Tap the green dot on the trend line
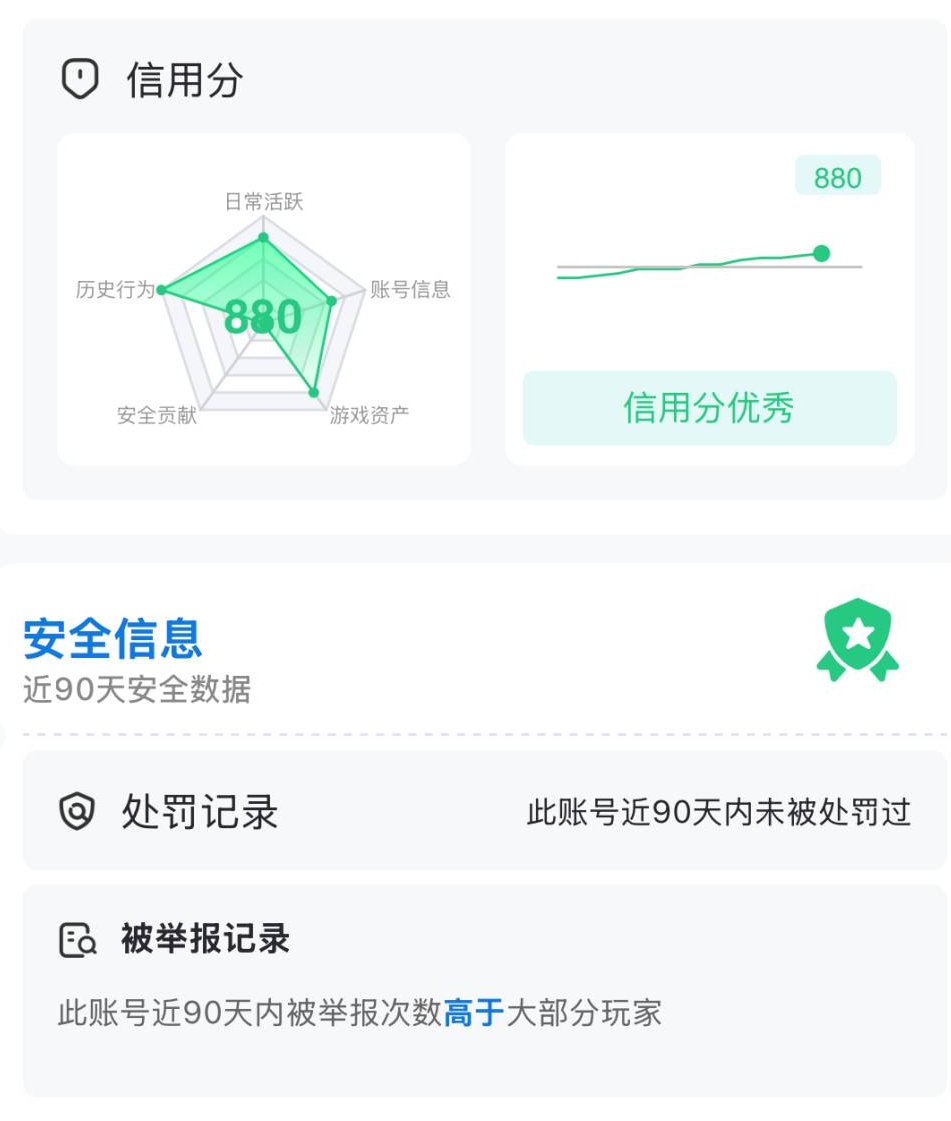 [x=822, y=254]
